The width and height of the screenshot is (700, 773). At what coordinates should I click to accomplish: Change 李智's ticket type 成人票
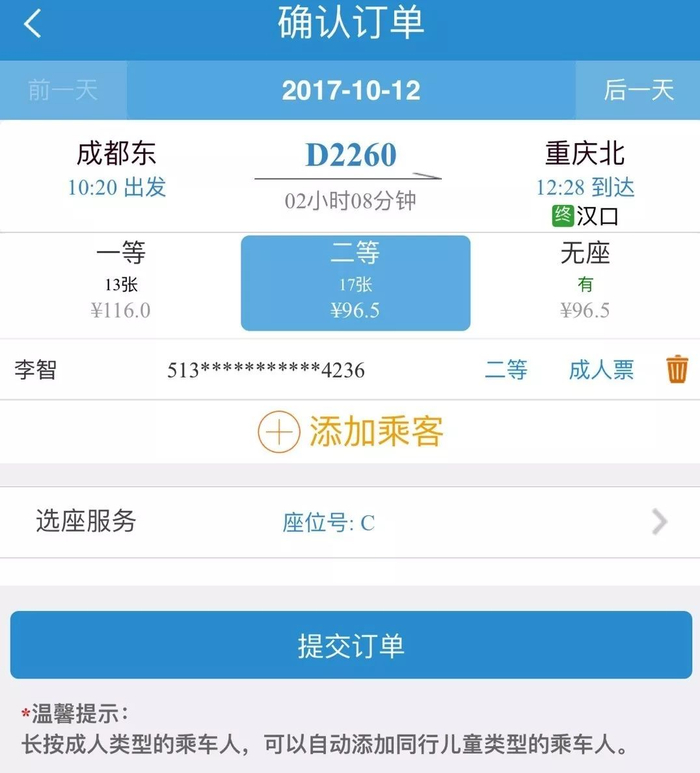tap(601, 370)
